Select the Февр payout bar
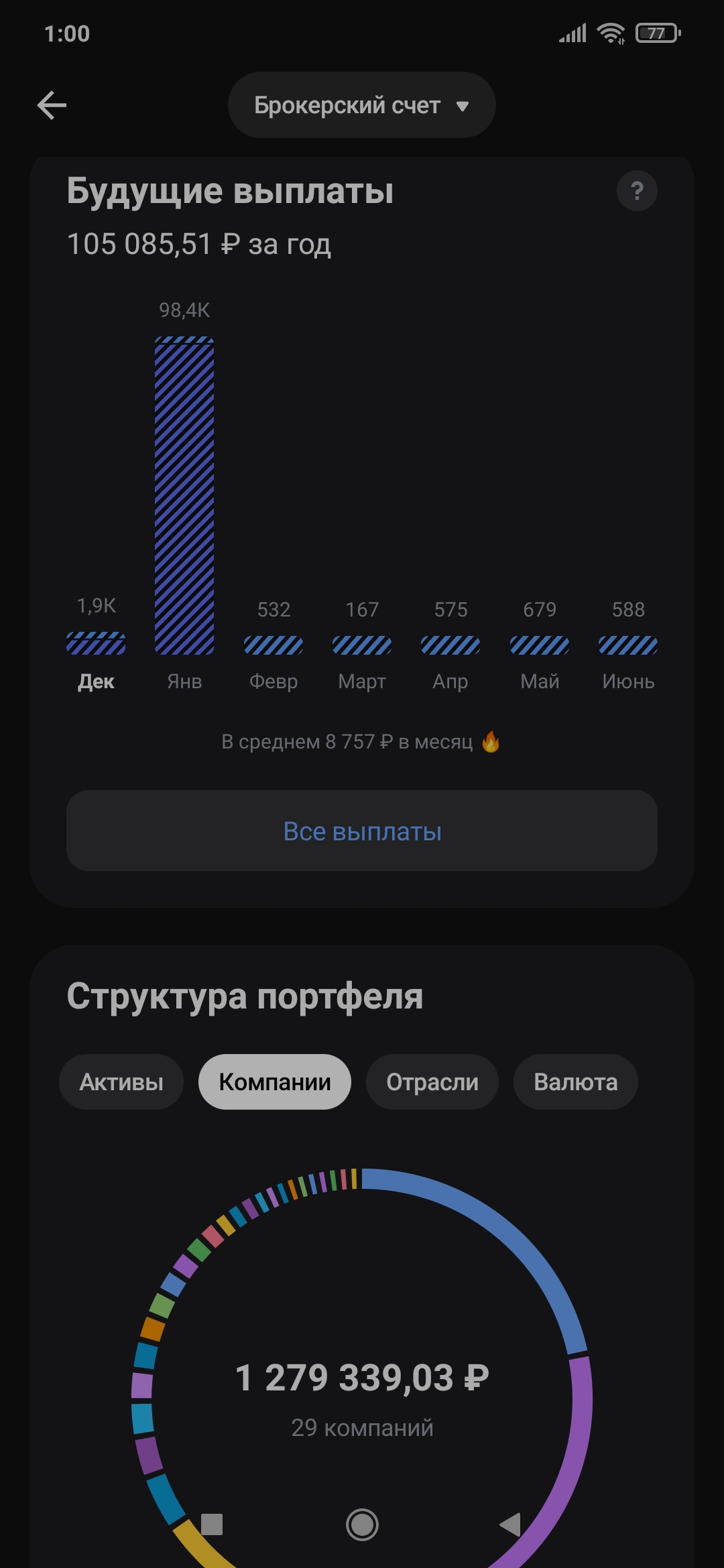This screenshot has height=1568, width=724. 274,645
